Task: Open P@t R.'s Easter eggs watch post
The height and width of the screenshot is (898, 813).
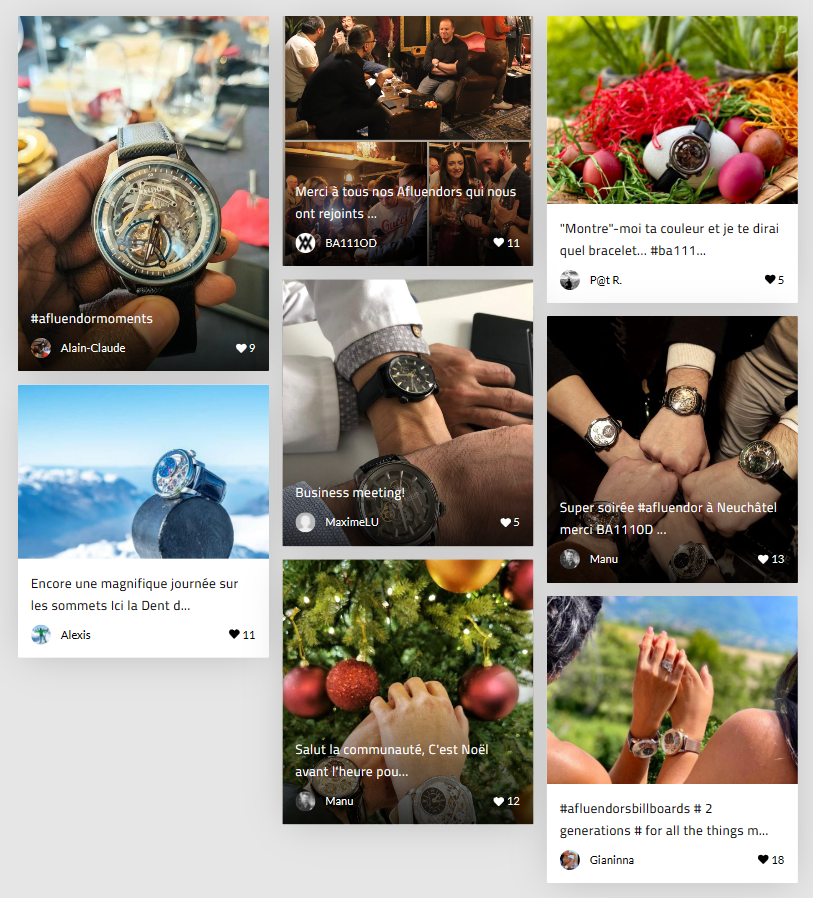Action: (x=672, y=110)
